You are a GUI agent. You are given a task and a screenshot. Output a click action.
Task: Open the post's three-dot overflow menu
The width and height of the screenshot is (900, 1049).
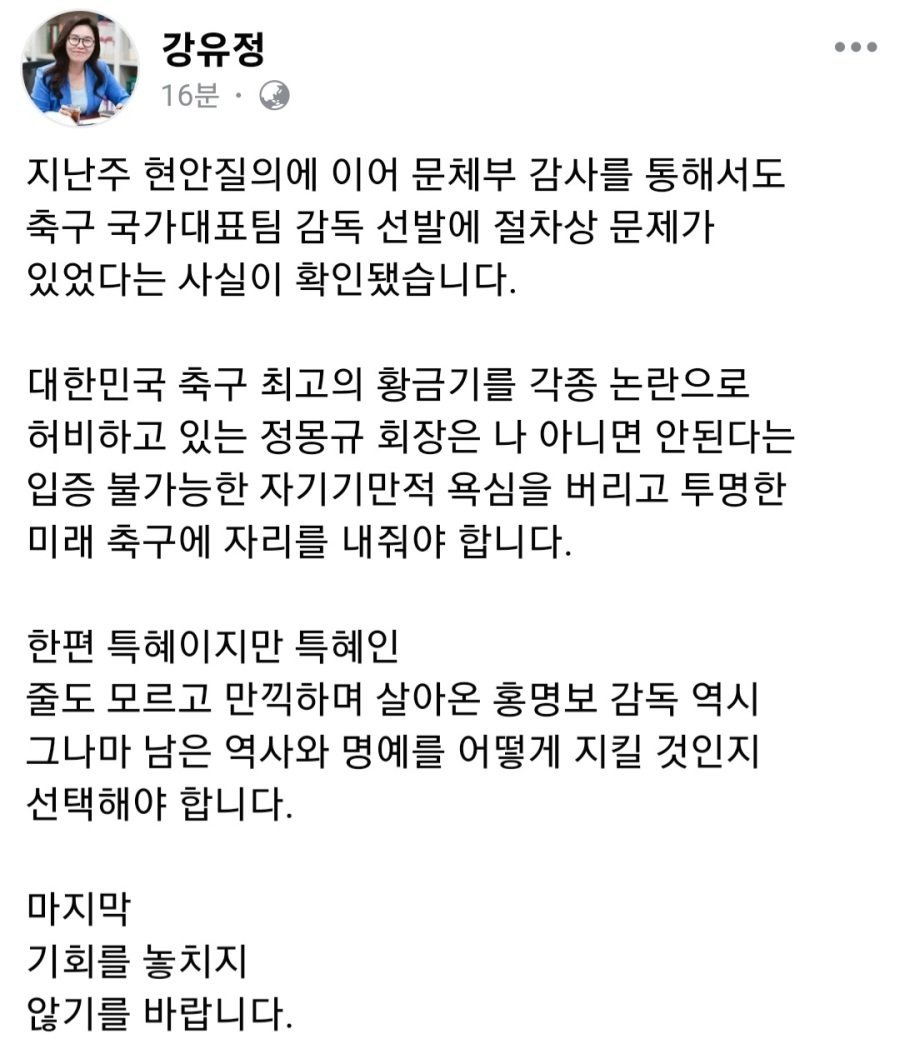click(x=855, y=46)
